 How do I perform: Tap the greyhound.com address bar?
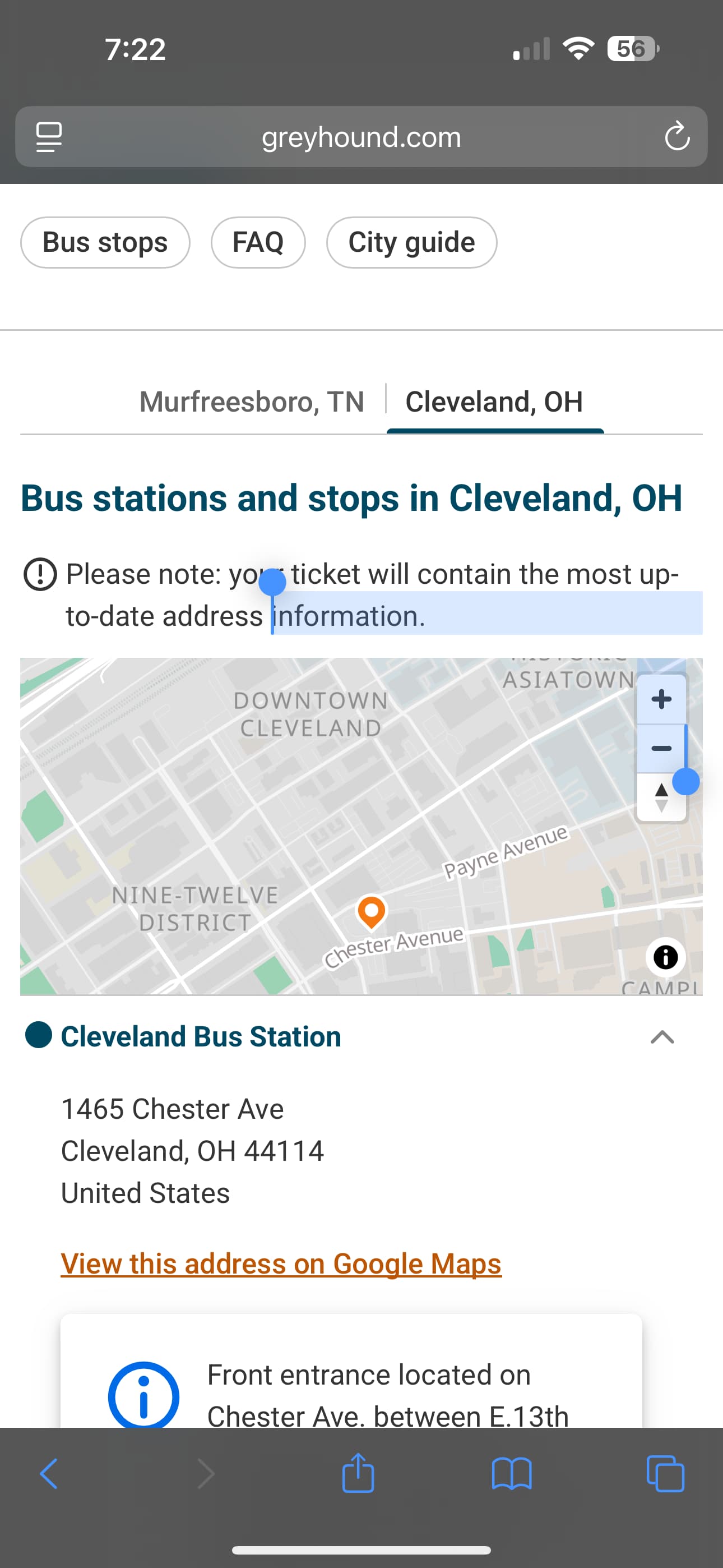(361, 137)
